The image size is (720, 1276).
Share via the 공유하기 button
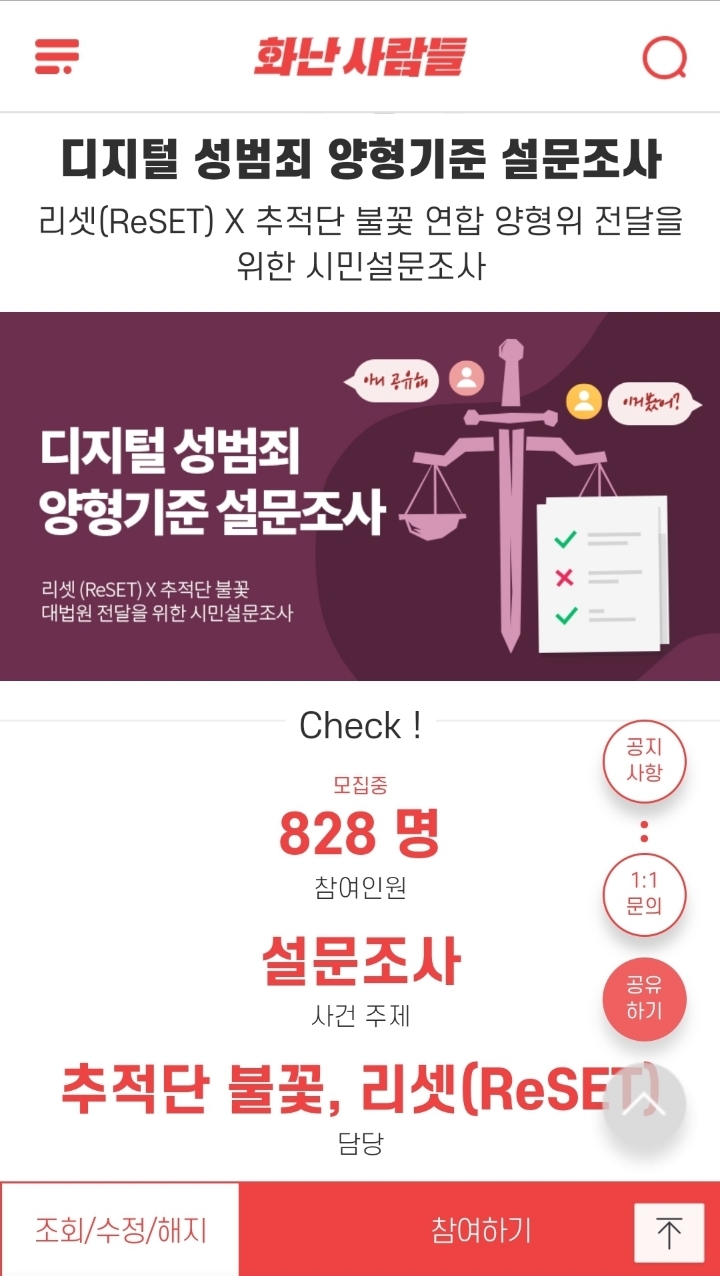645,997
